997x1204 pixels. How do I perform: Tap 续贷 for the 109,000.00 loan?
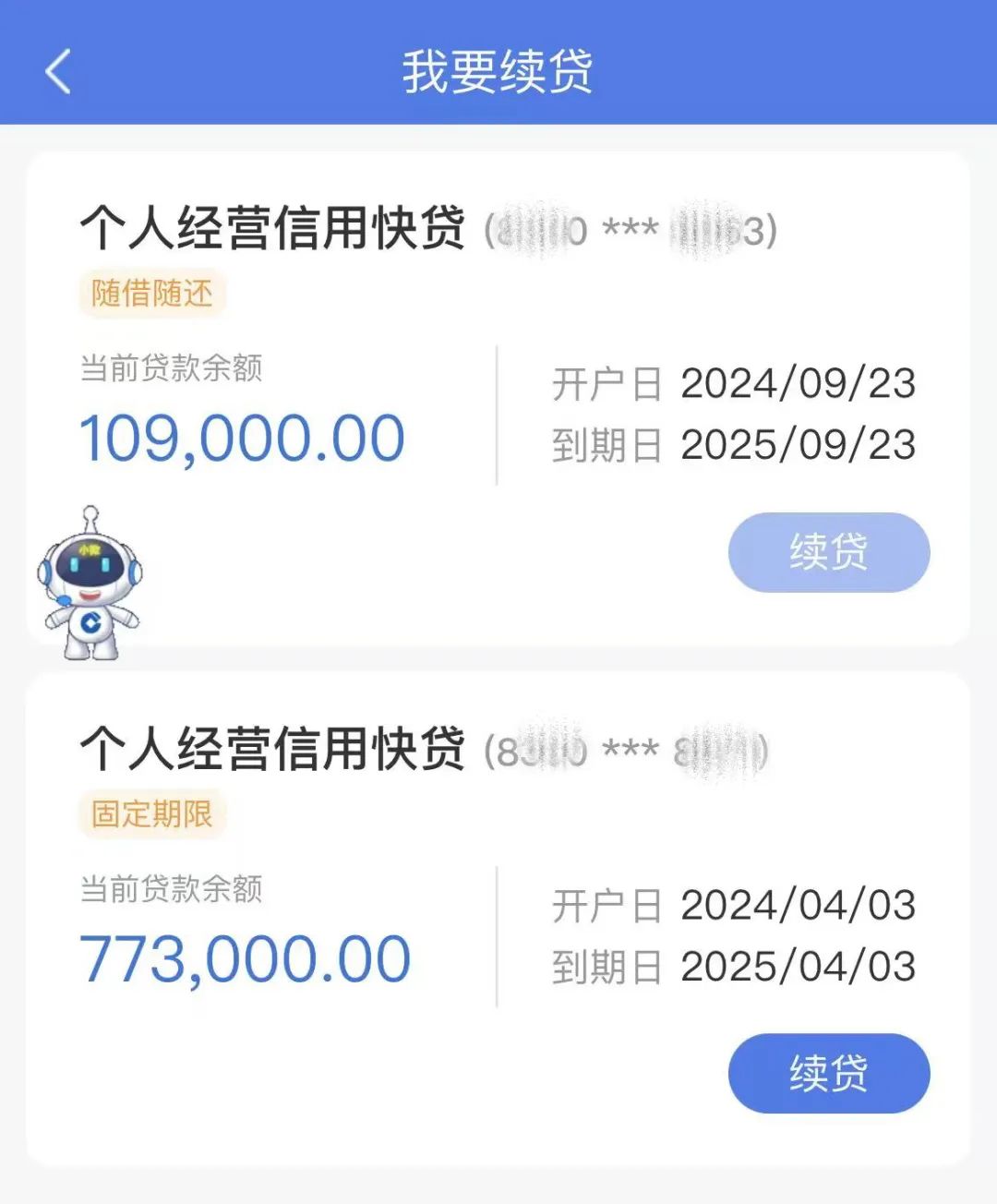click(x=828, y=552)
